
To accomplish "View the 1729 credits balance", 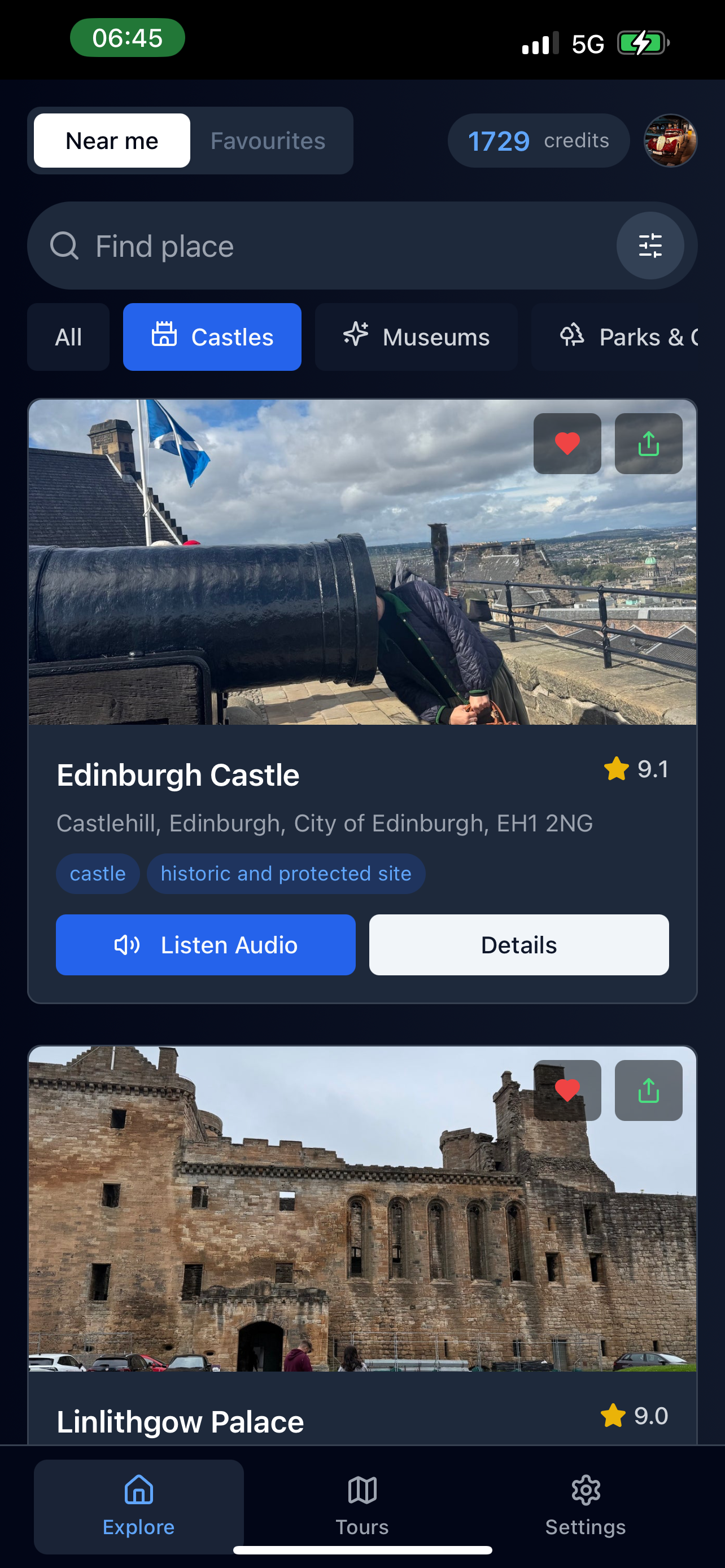I will click(538, 141).
